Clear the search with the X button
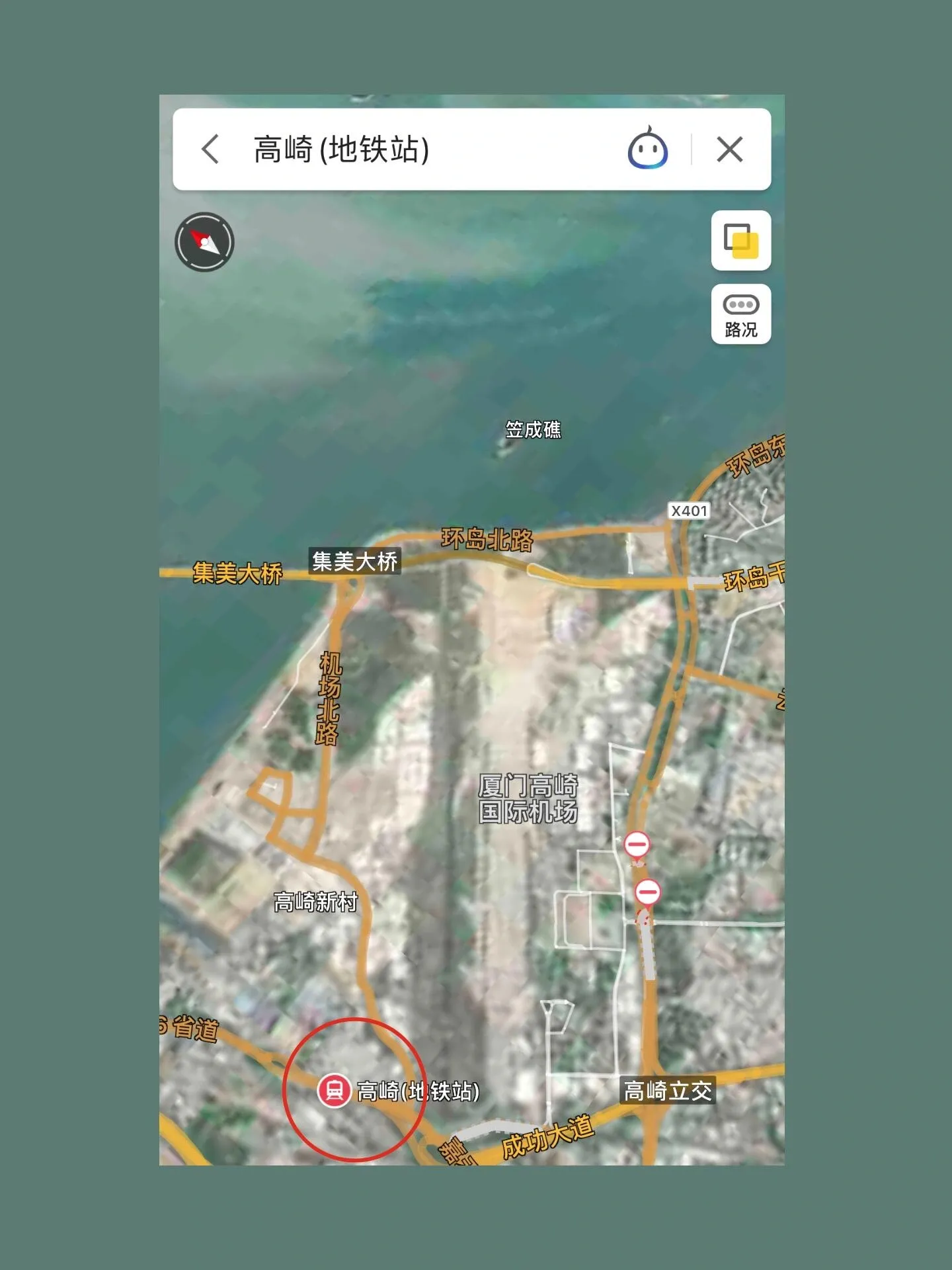This screenshot has width=952, height=1270. click(x=730, y=149)
